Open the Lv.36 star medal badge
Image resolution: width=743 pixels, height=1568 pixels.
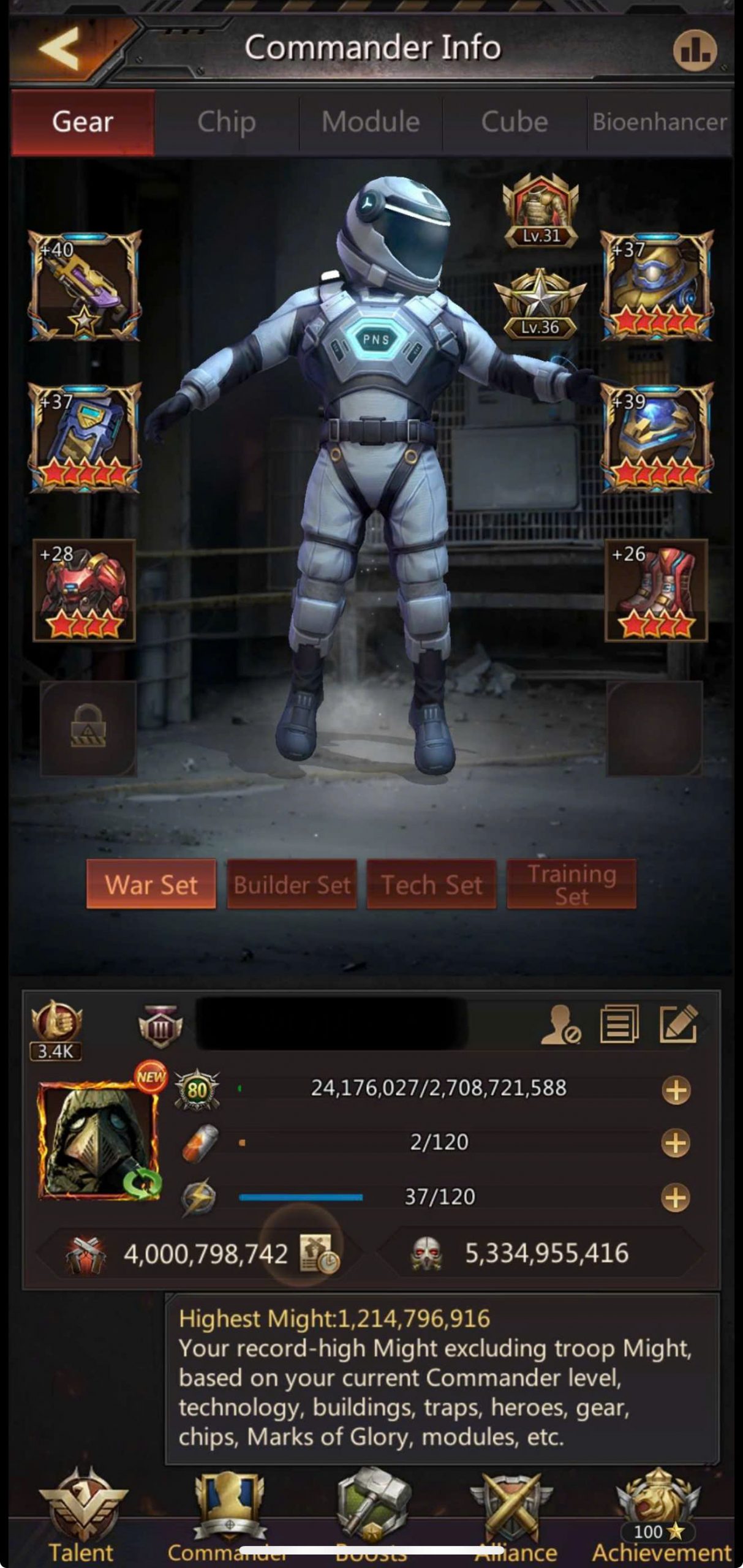540,304
